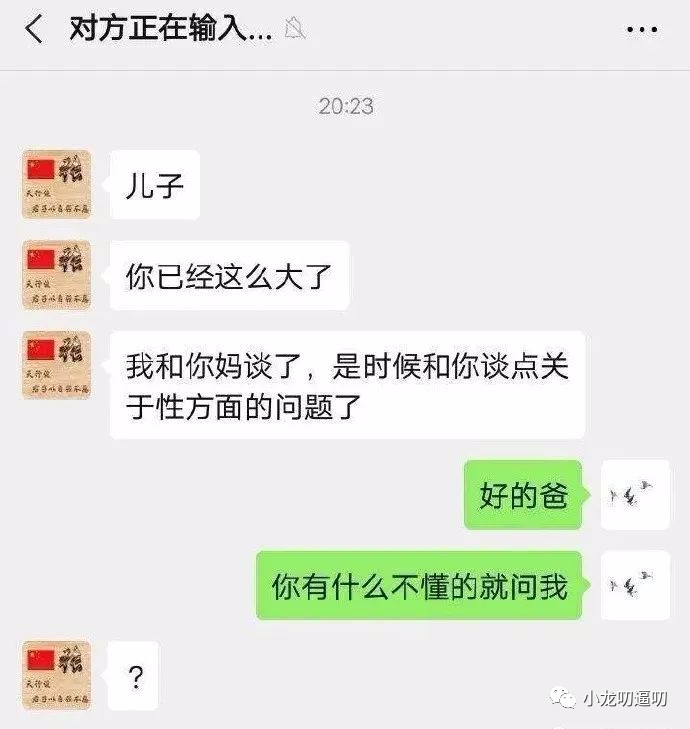The image size is (690, 729).
Task: Open the chat overflow menu
Action: click(641, 30)
